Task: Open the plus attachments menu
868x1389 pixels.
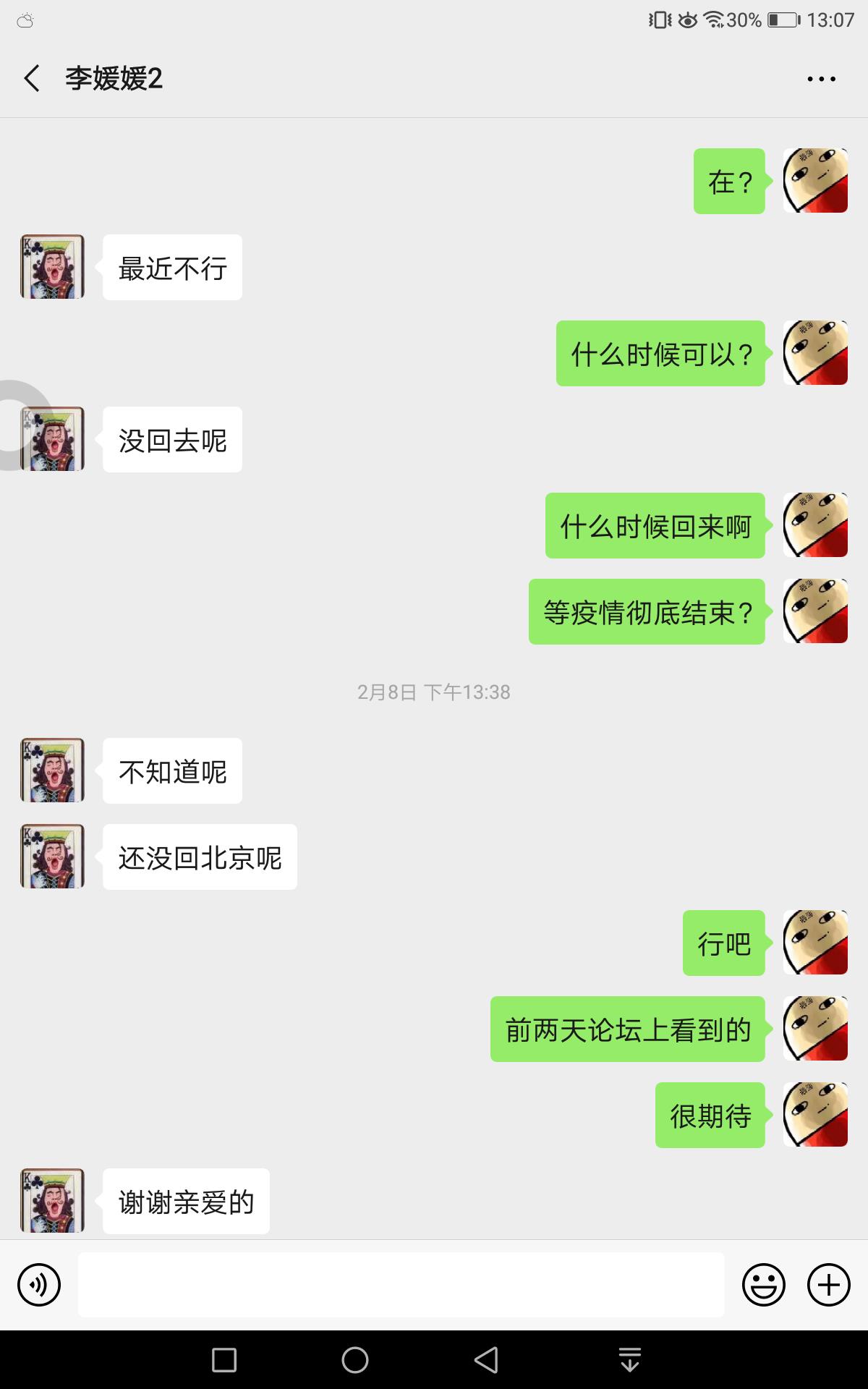Action: pyautogui.click(x=828, y=1285)
